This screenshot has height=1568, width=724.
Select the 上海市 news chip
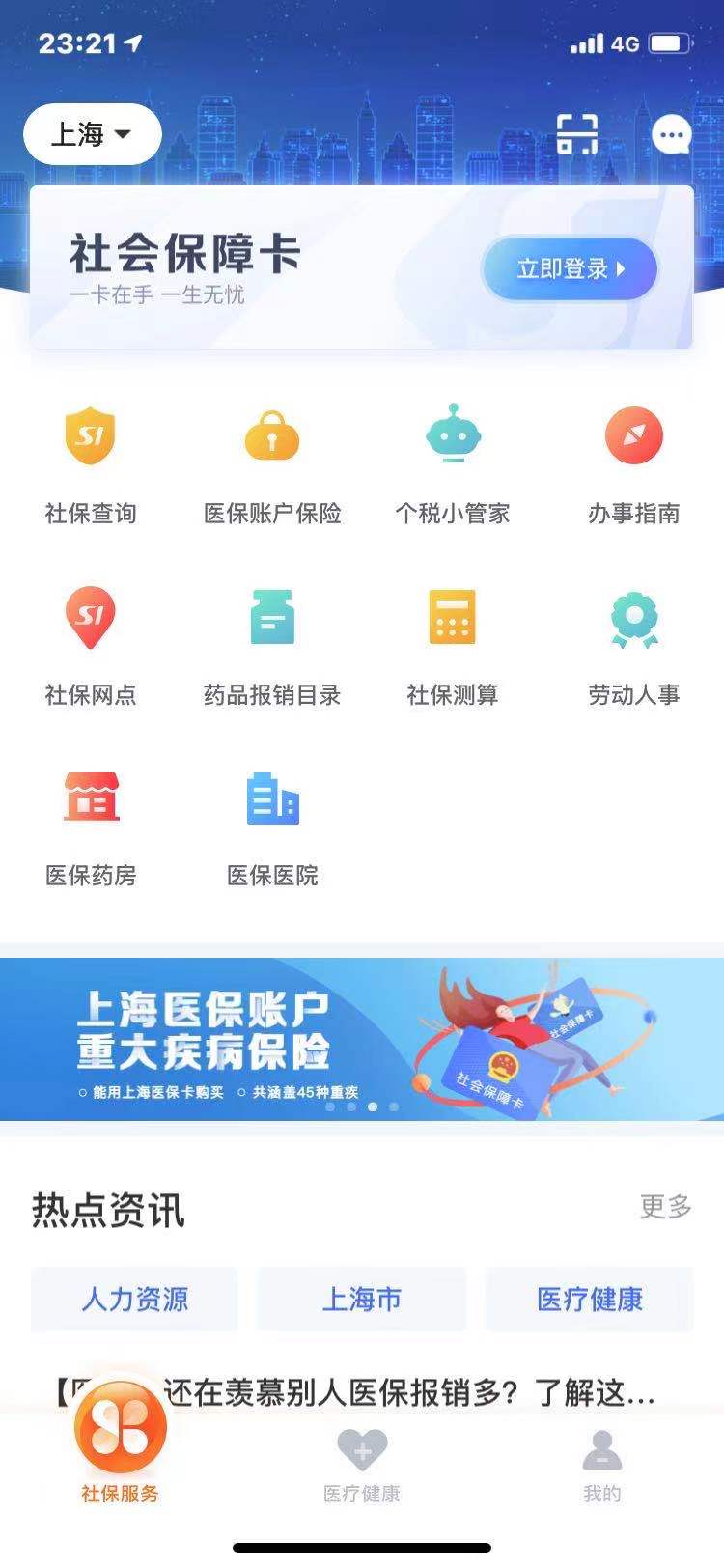tap(362, 1300)
